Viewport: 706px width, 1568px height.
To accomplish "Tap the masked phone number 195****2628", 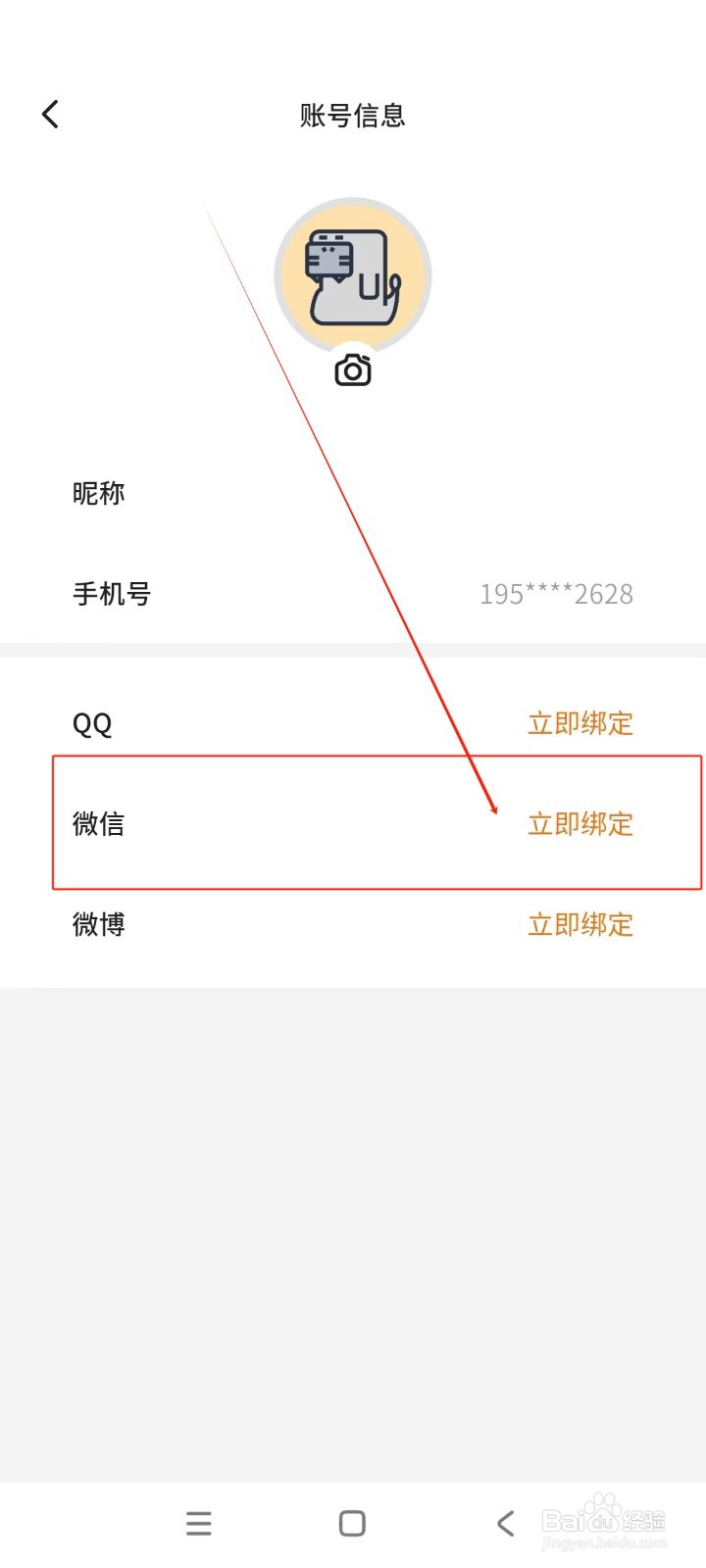I will (x=555, y=594).
